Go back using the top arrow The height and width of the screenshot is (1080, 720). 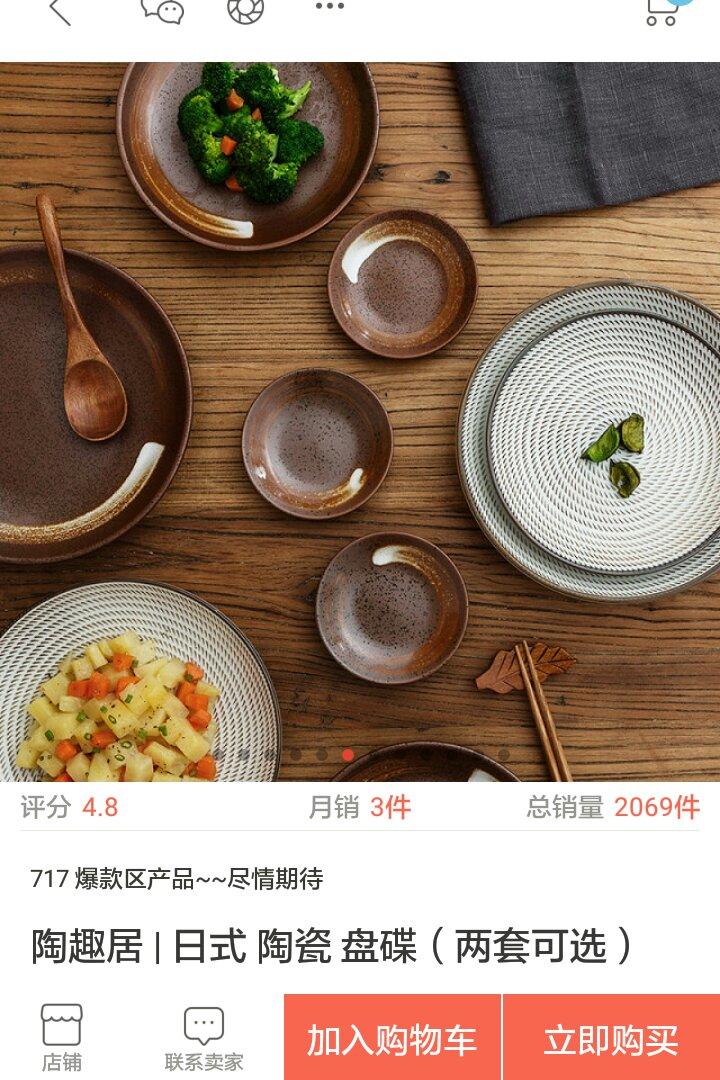pos(60,10)
